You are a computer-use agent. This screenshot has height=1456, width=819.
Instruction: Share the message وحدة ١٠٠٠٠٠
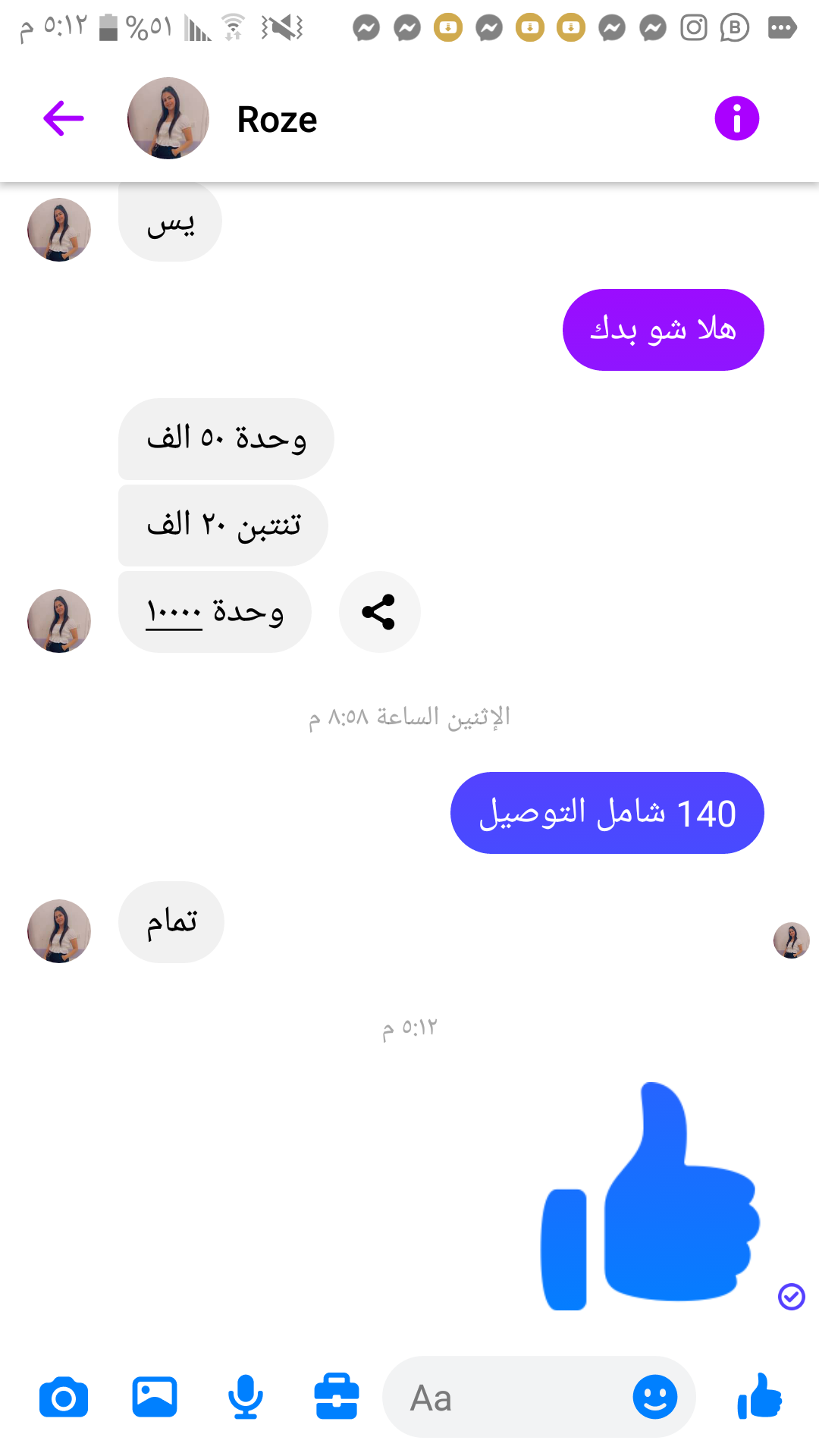pyautogui.click(x=379, y=612)
